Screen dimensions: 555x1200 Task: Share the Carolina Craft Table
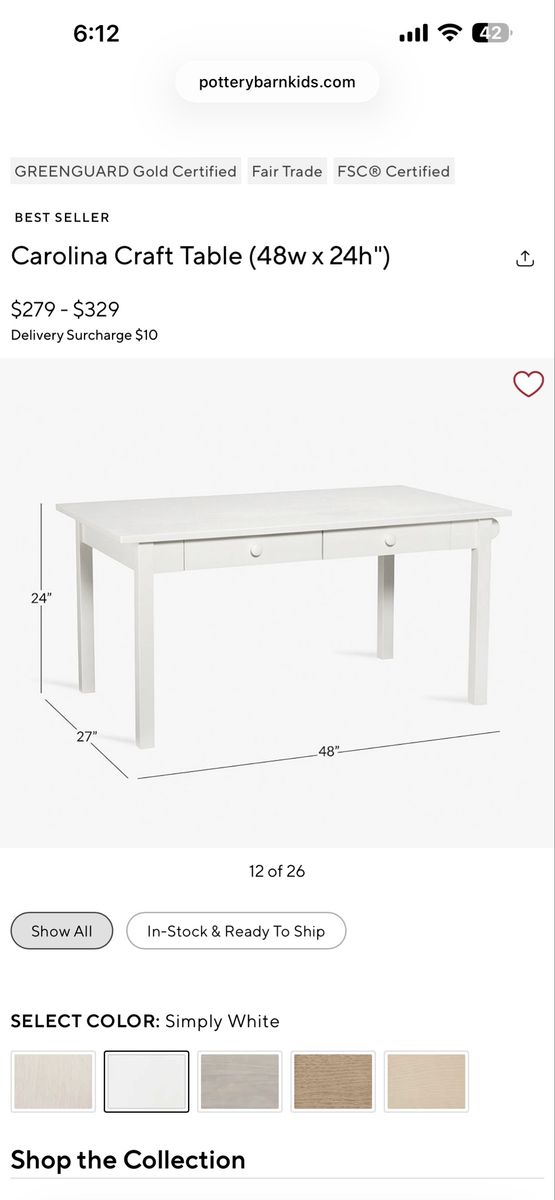pyautogui.click(x=525, y=258)
